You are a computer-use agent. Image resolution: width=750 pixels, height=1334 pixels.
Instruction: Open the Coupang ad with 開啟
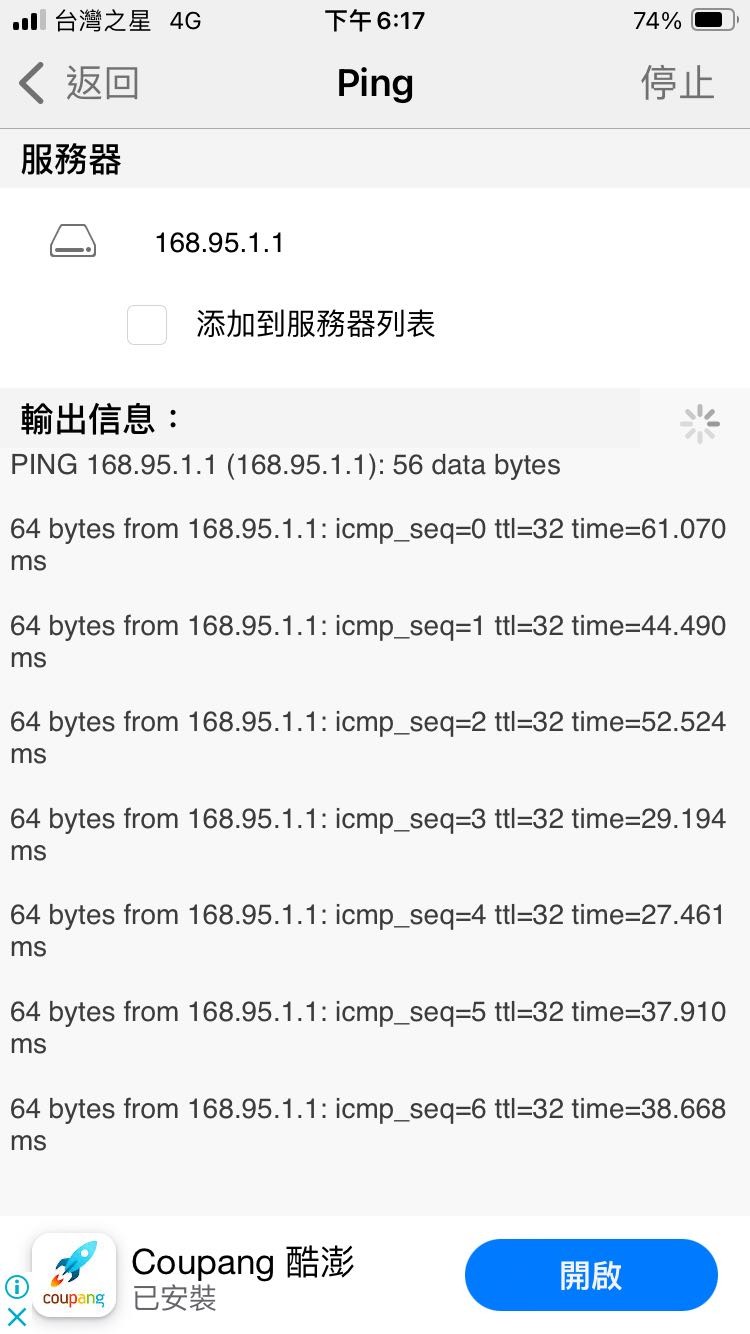(x=591, y=1275)
